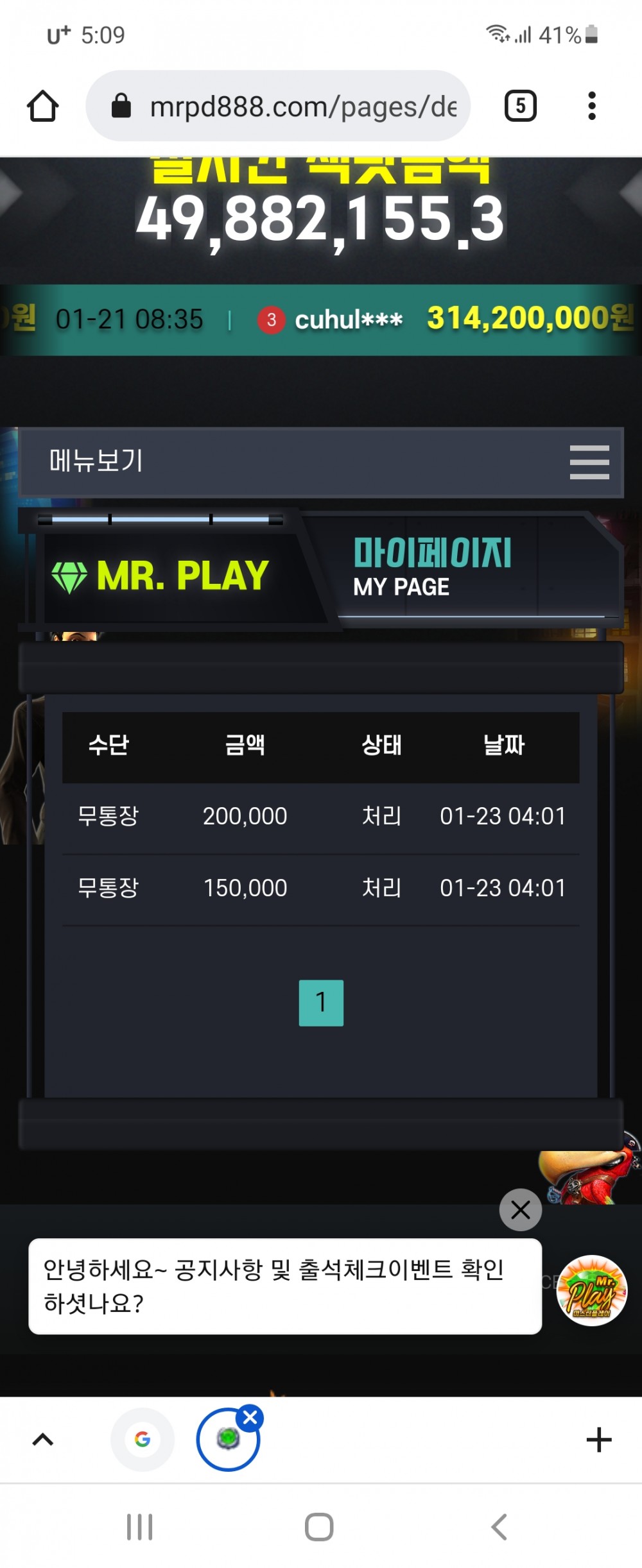Open the browser overflow menu

click(591, 106)
